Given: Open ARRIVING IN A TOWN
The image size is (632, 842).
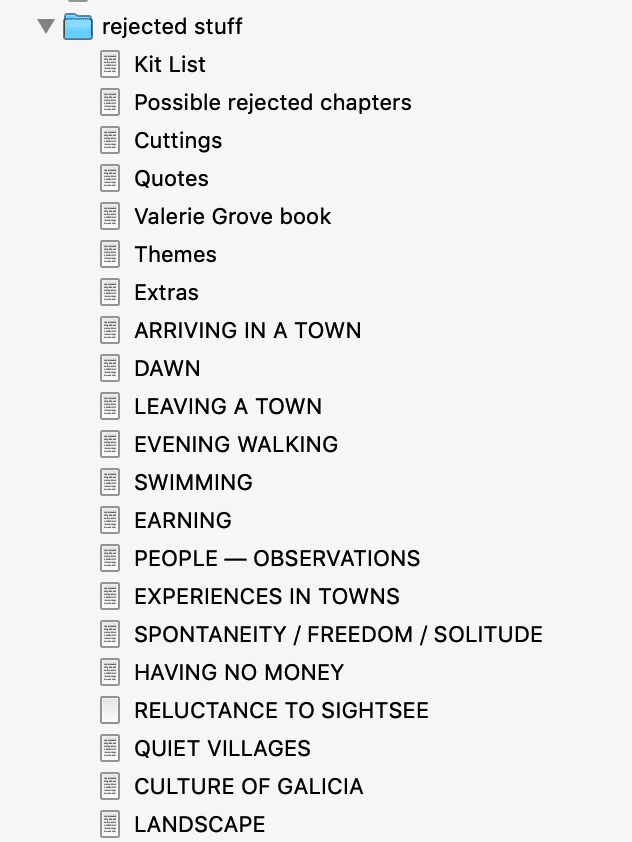Looking at the screenshot, I should pos(247,331).
